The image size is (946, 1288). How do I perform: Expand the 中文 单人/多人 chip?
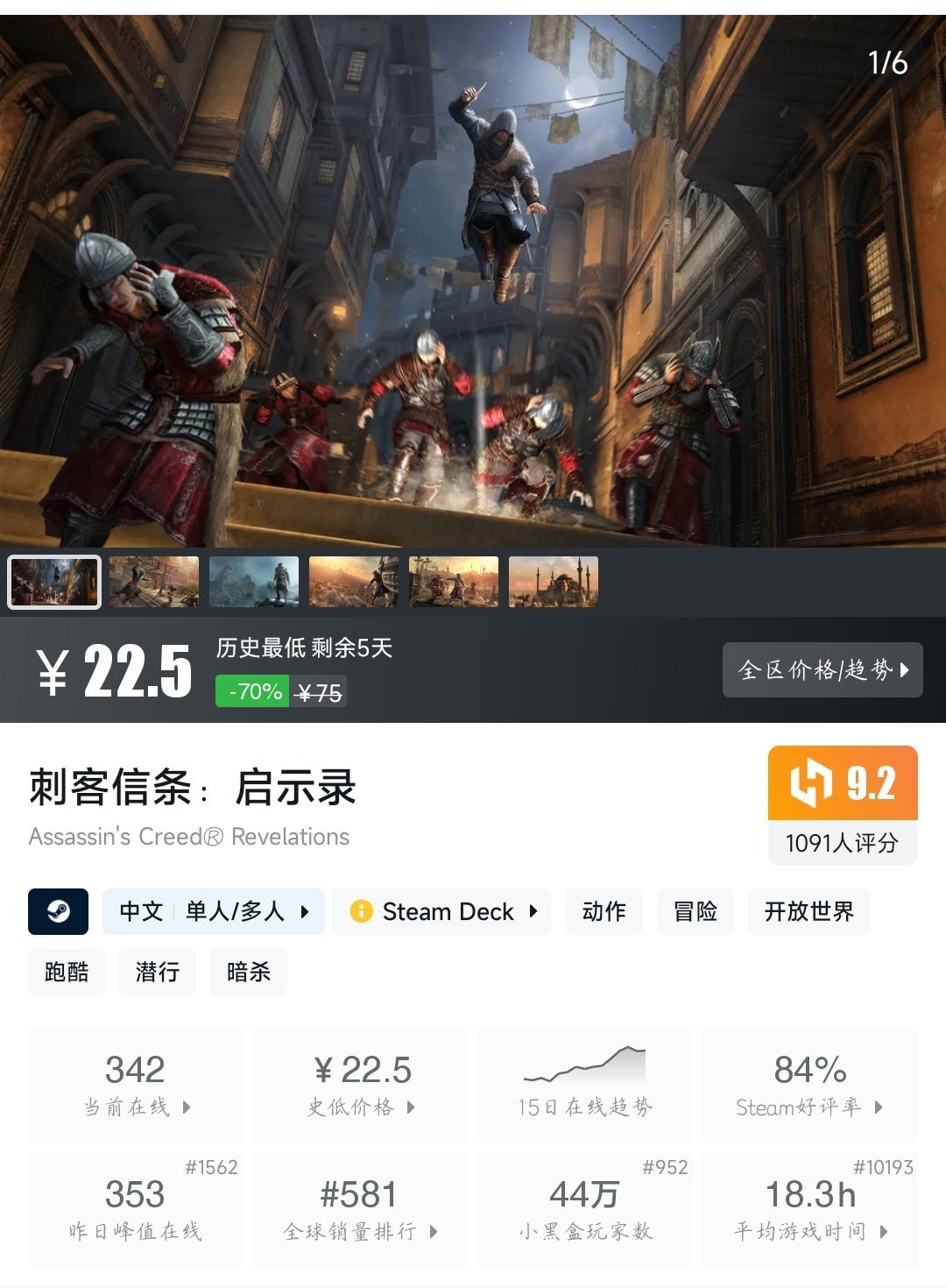pos(214,911)
